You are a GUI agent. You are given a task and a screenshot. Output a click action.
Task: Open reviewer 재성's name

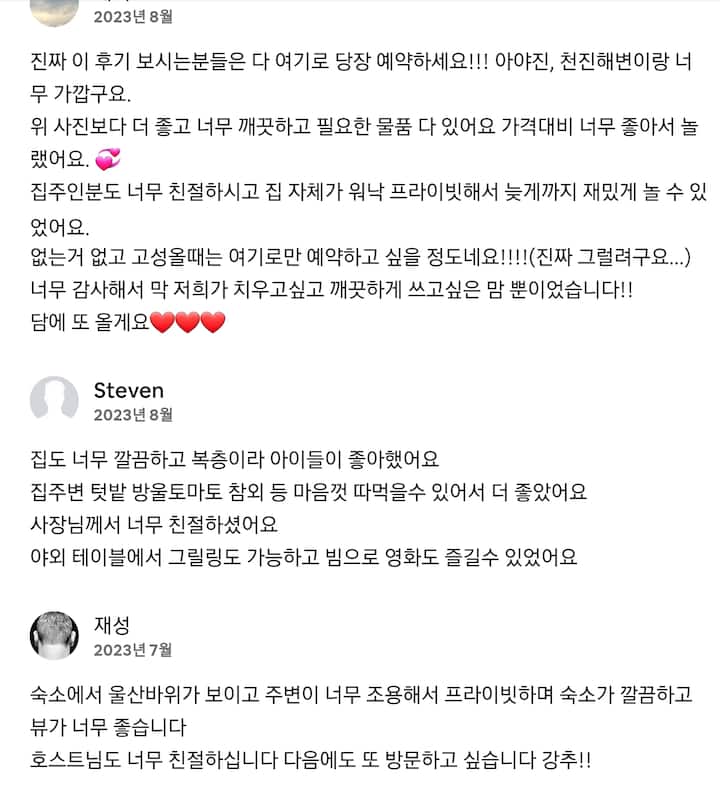113,625
